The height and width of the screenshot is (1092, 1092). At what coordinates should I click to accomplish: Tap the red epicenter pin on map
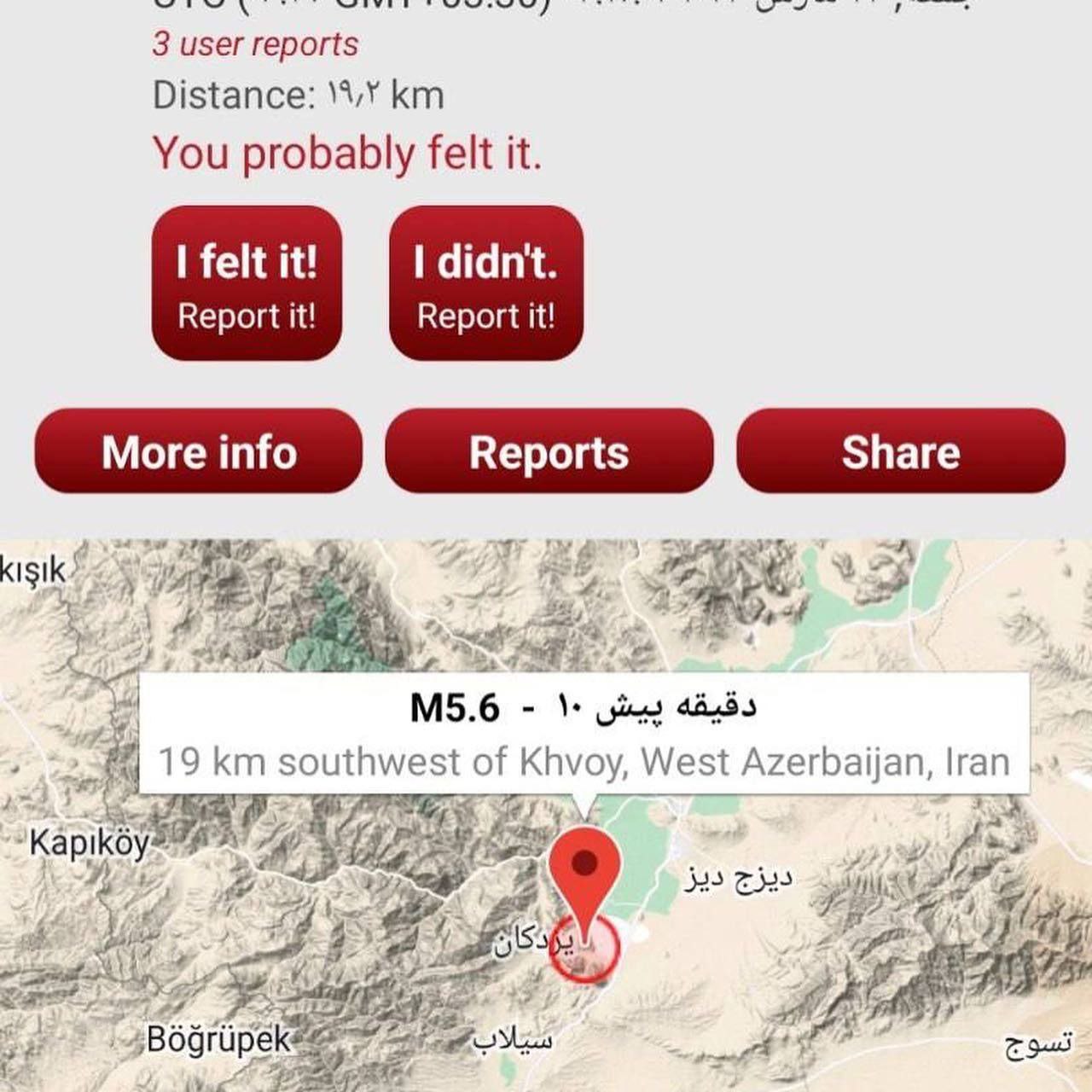click(584, 868)
